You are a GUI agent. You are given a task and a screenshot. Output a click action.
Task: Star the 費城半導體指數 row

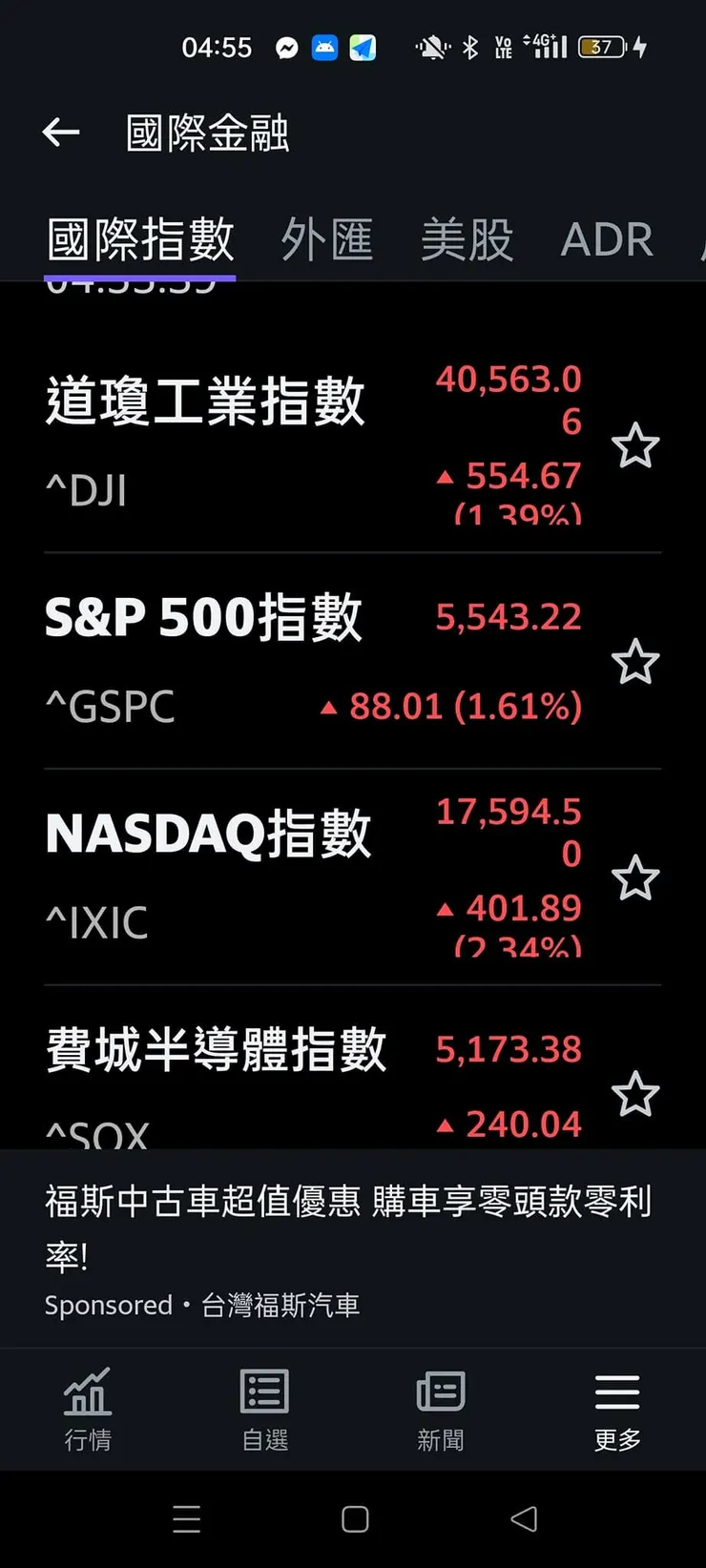pyautogui.click(x=634, y=1094)
